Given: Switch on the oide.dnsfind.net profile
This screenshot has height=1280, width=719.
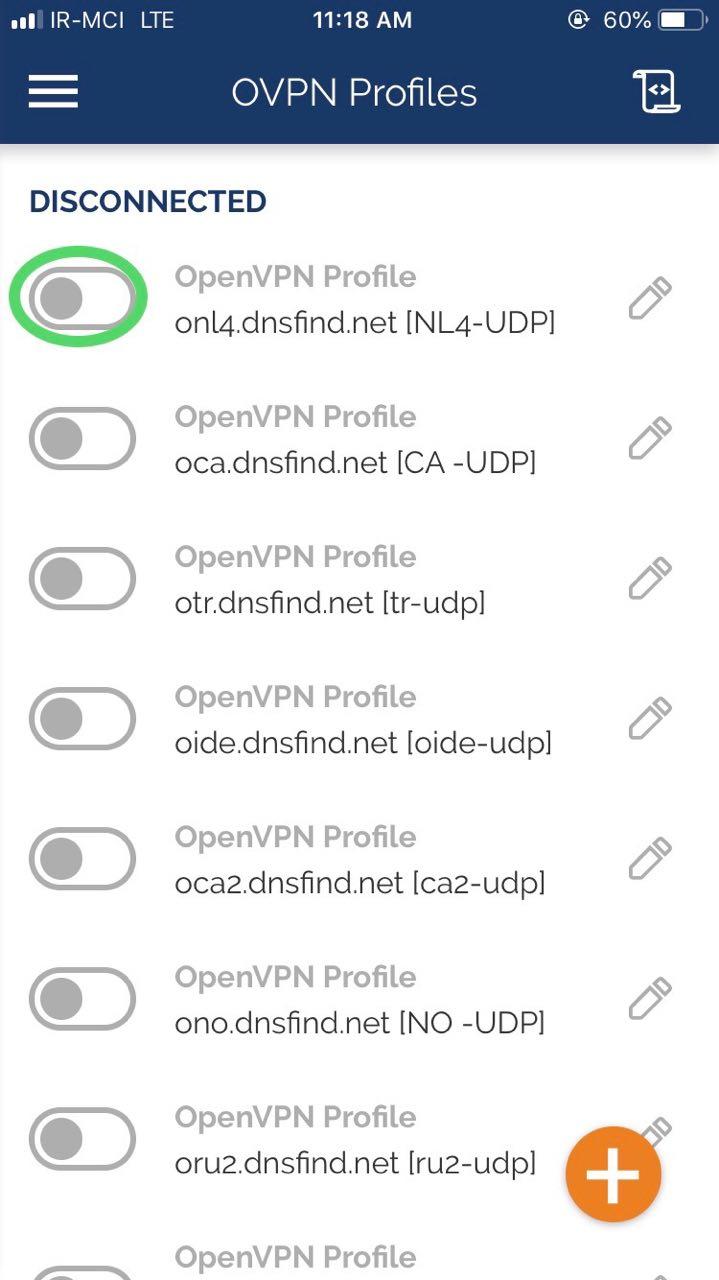Looking at the screenshot, I should (82, 719).
